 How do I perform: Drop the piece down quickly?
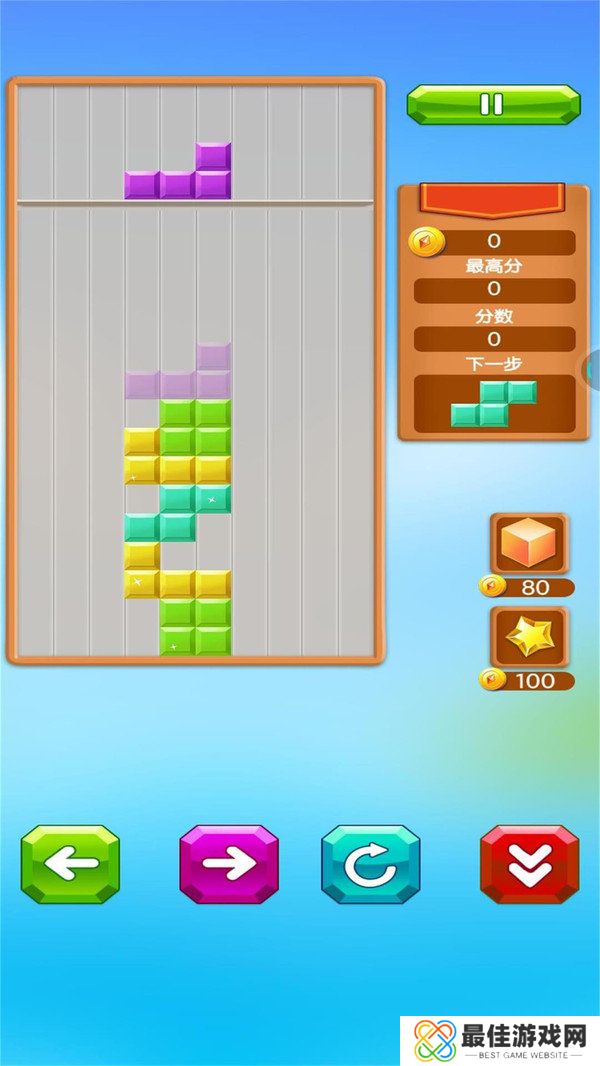(x=529, y=864)
